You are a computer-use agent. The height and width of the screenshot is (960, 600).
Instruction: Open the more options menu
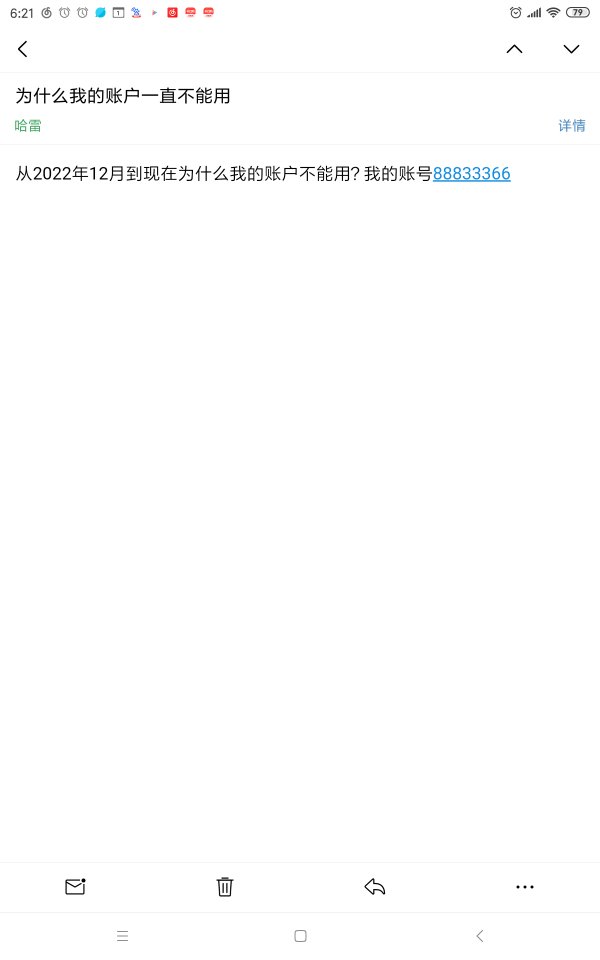click(525, 887)
